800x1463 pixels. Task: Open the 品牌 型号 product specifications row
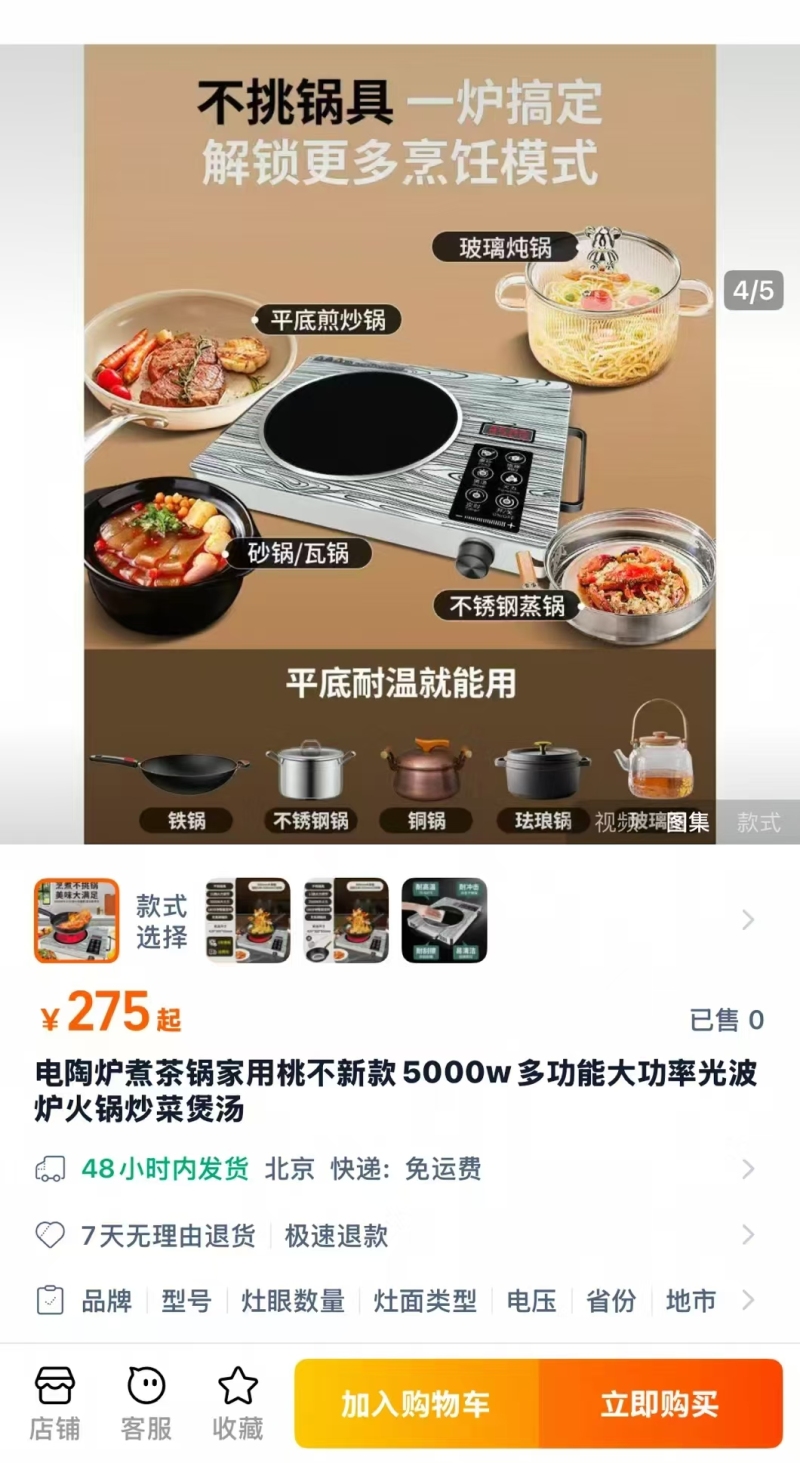(400, 1301)
